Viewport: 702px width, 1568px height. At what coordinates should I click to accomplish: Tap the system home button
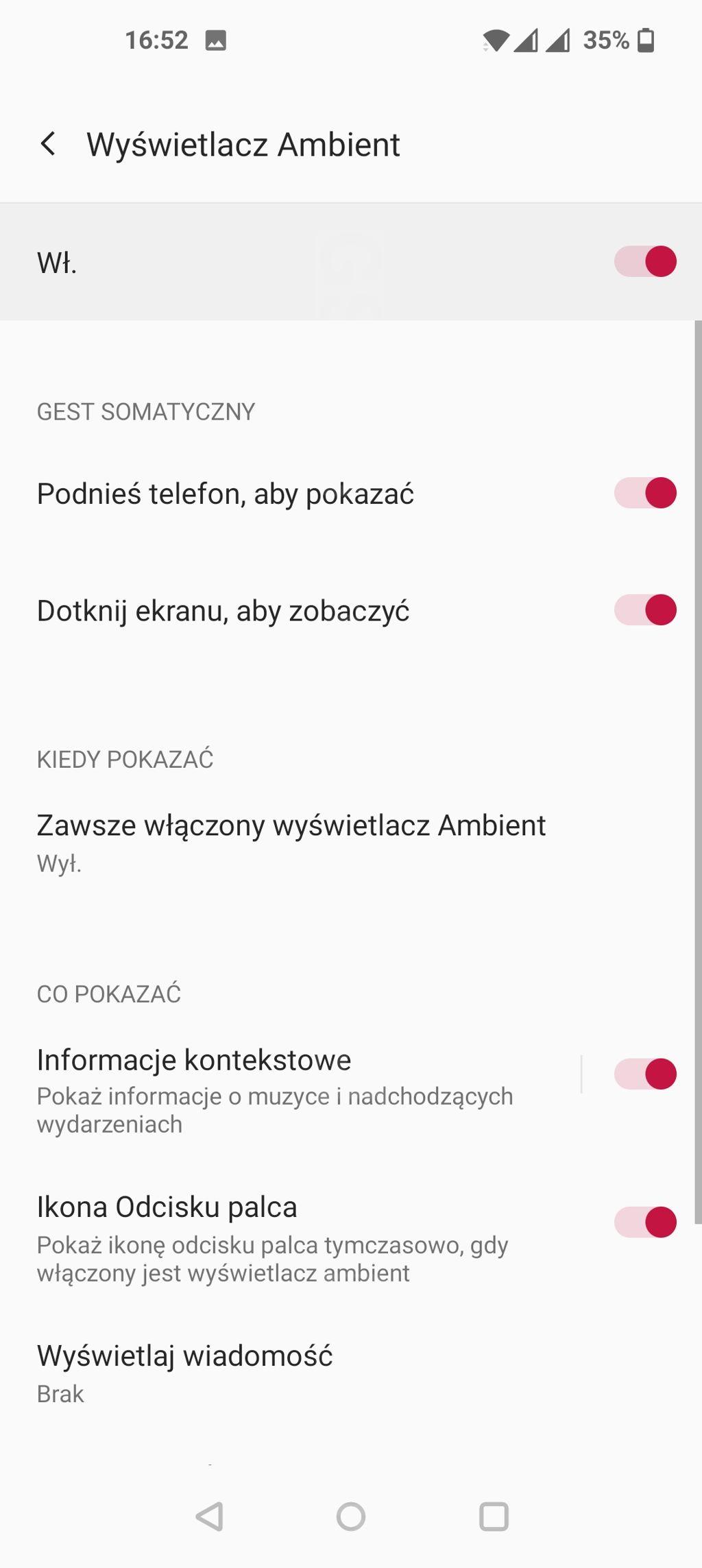(x=351, y=1517)
